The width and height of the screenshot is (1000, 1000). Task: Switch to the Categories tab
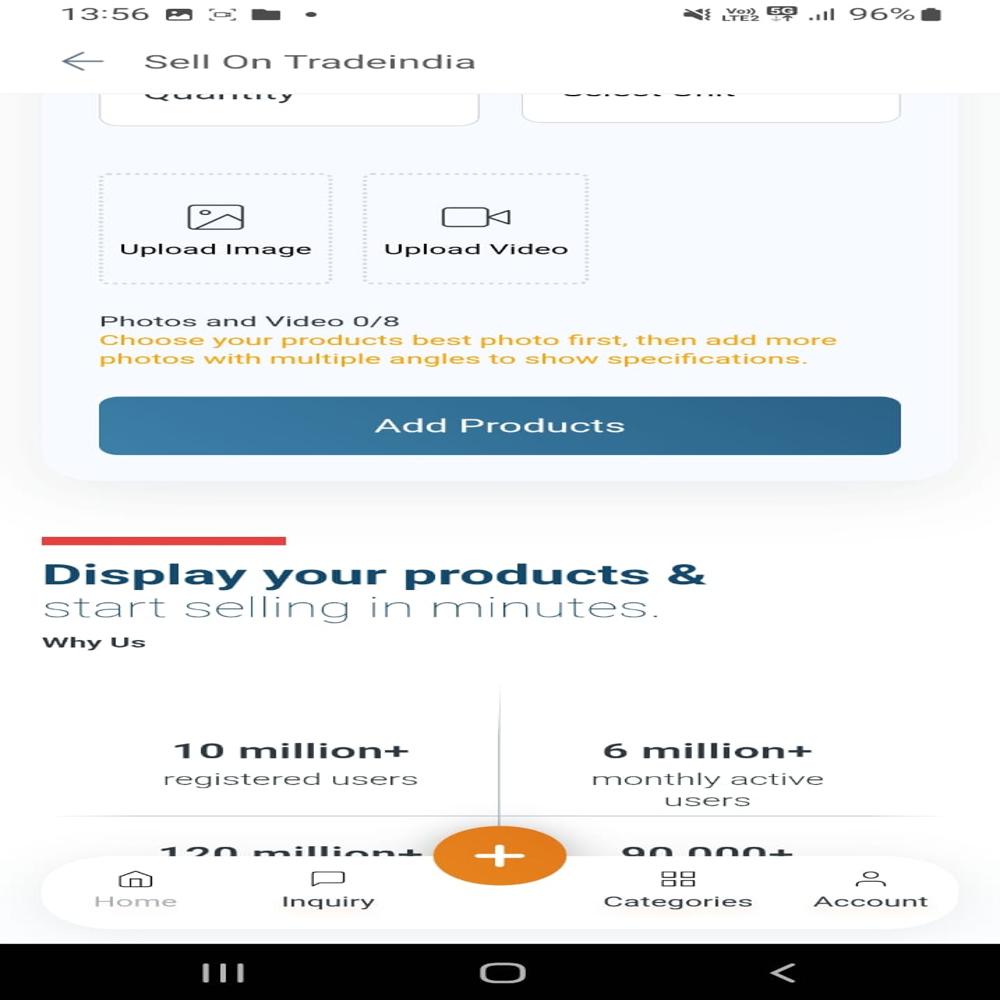678,889
